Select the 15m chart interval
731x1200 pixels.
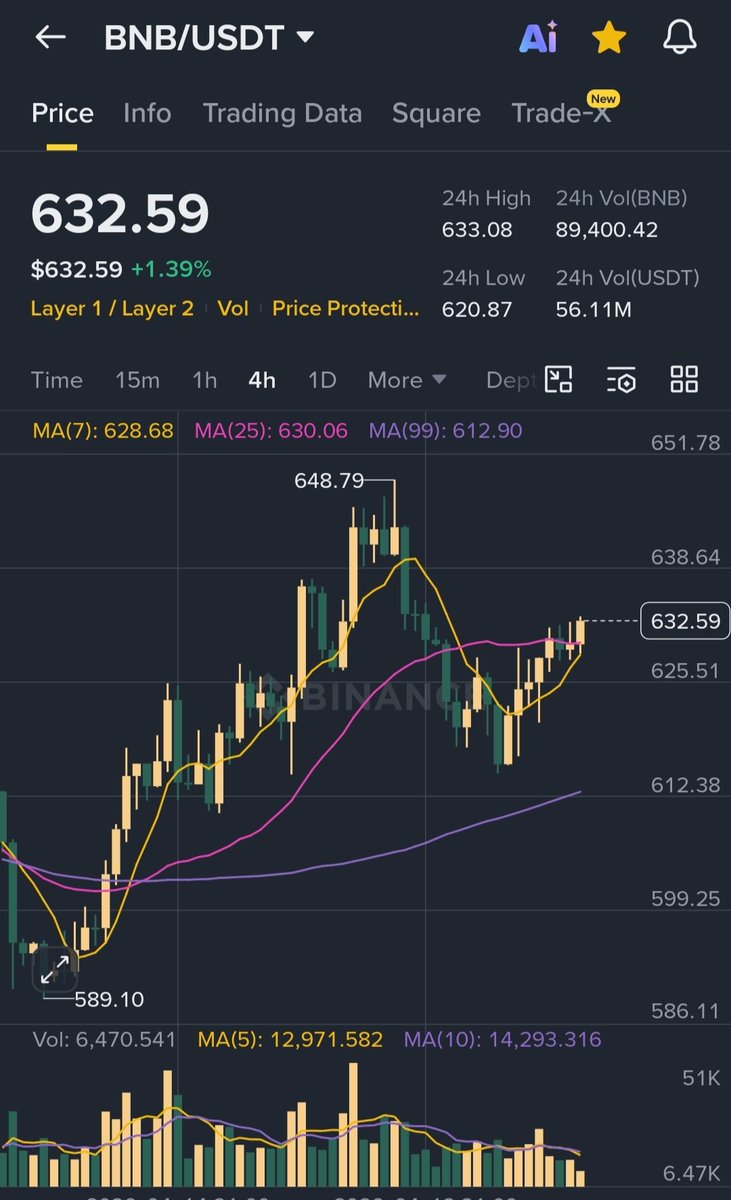coord(137,380)
